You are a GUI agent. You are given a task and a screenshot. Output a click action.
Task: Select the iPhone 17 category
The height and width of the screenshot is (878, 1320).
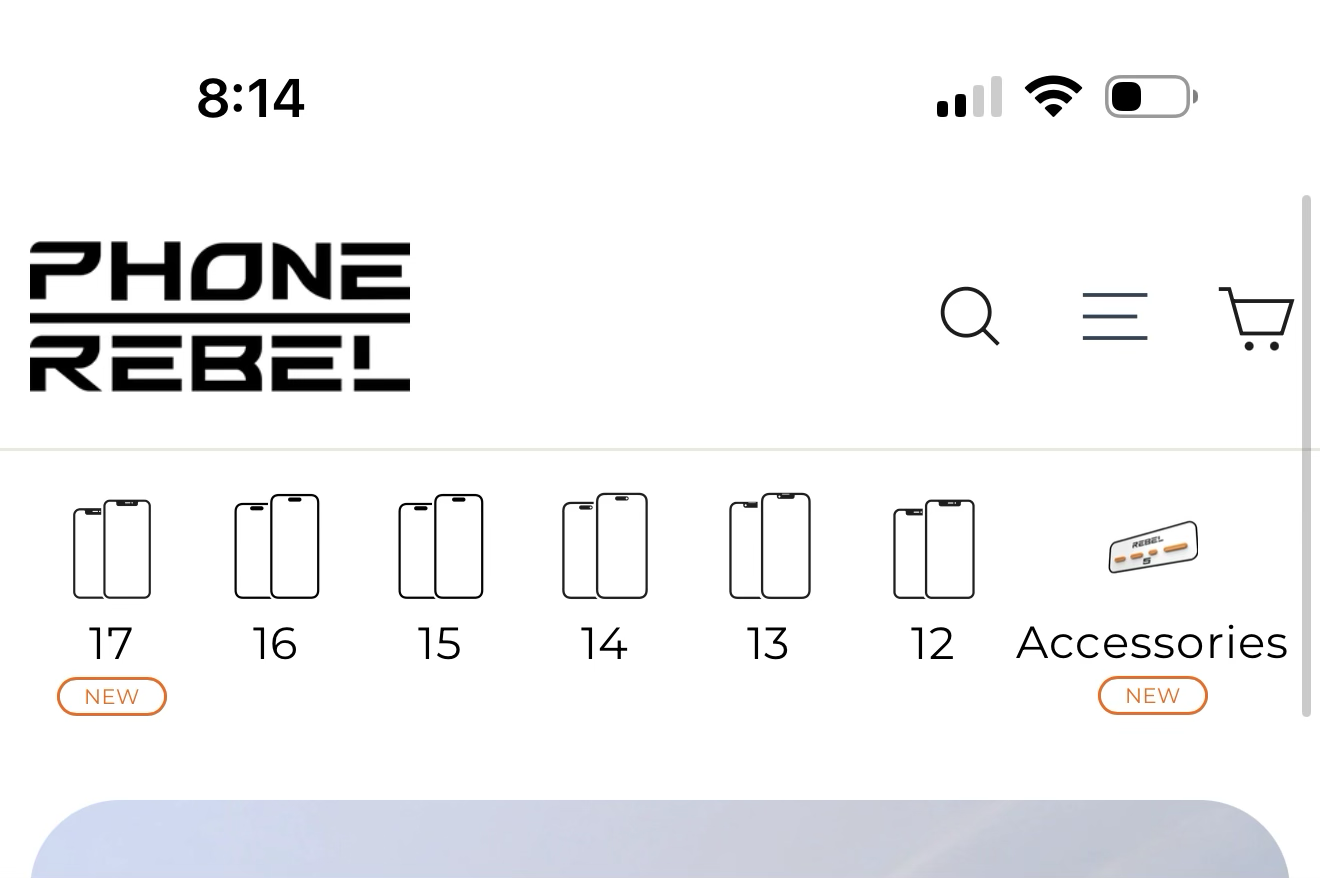point(111,580)
